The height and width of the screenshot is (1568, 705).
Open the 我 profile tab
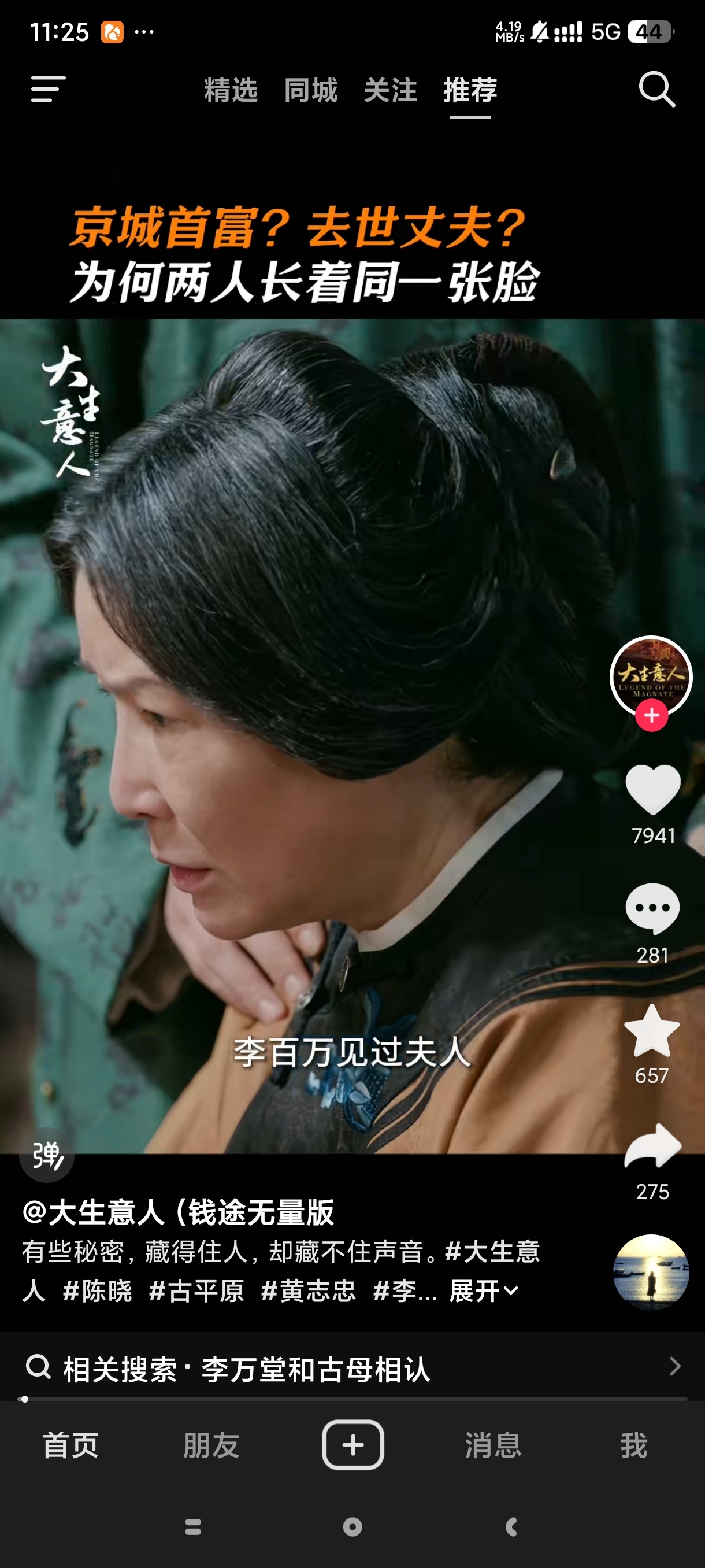(x=634, y=1445)
